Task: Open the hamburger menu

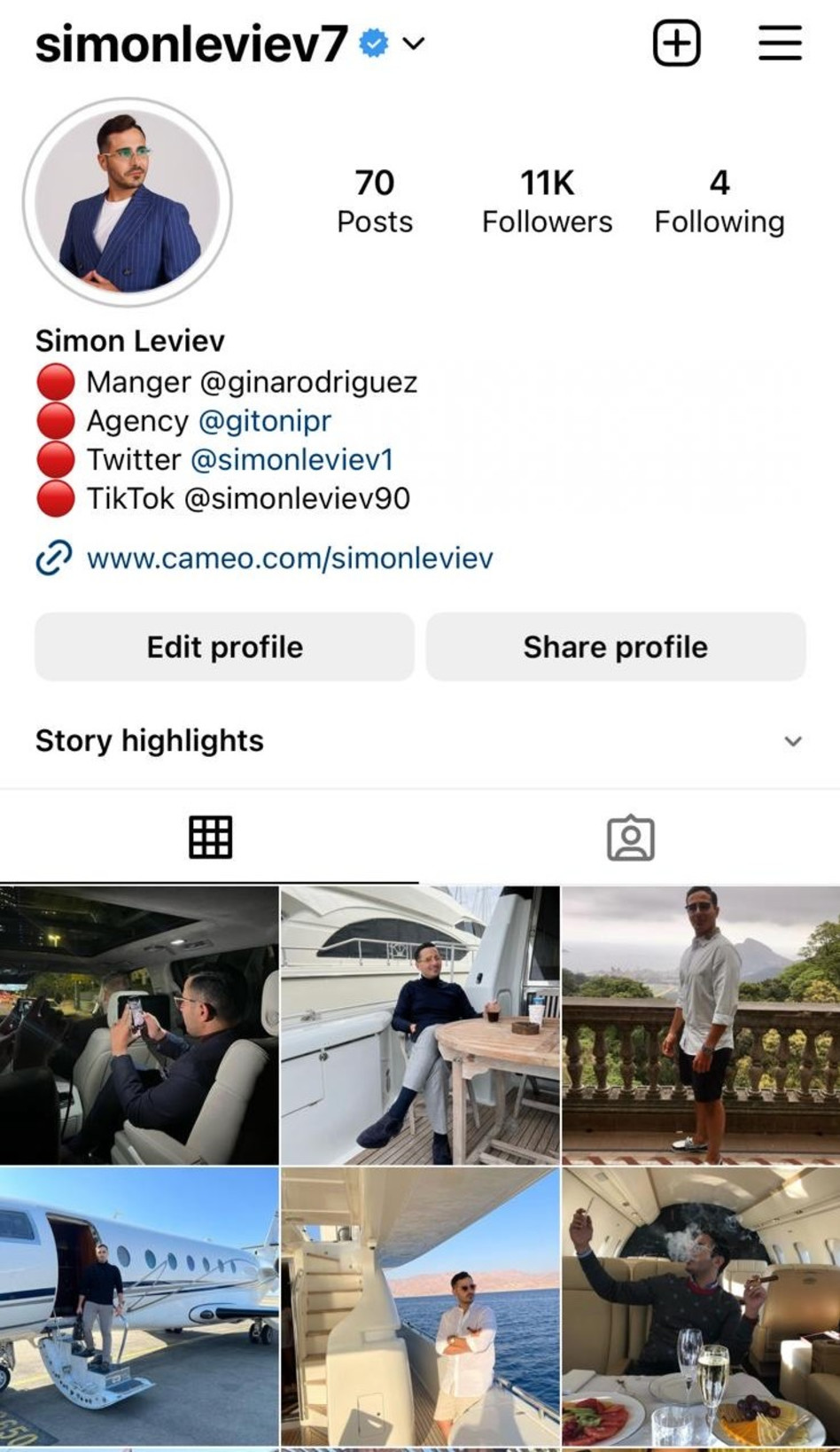Action: tap(780, 43)
